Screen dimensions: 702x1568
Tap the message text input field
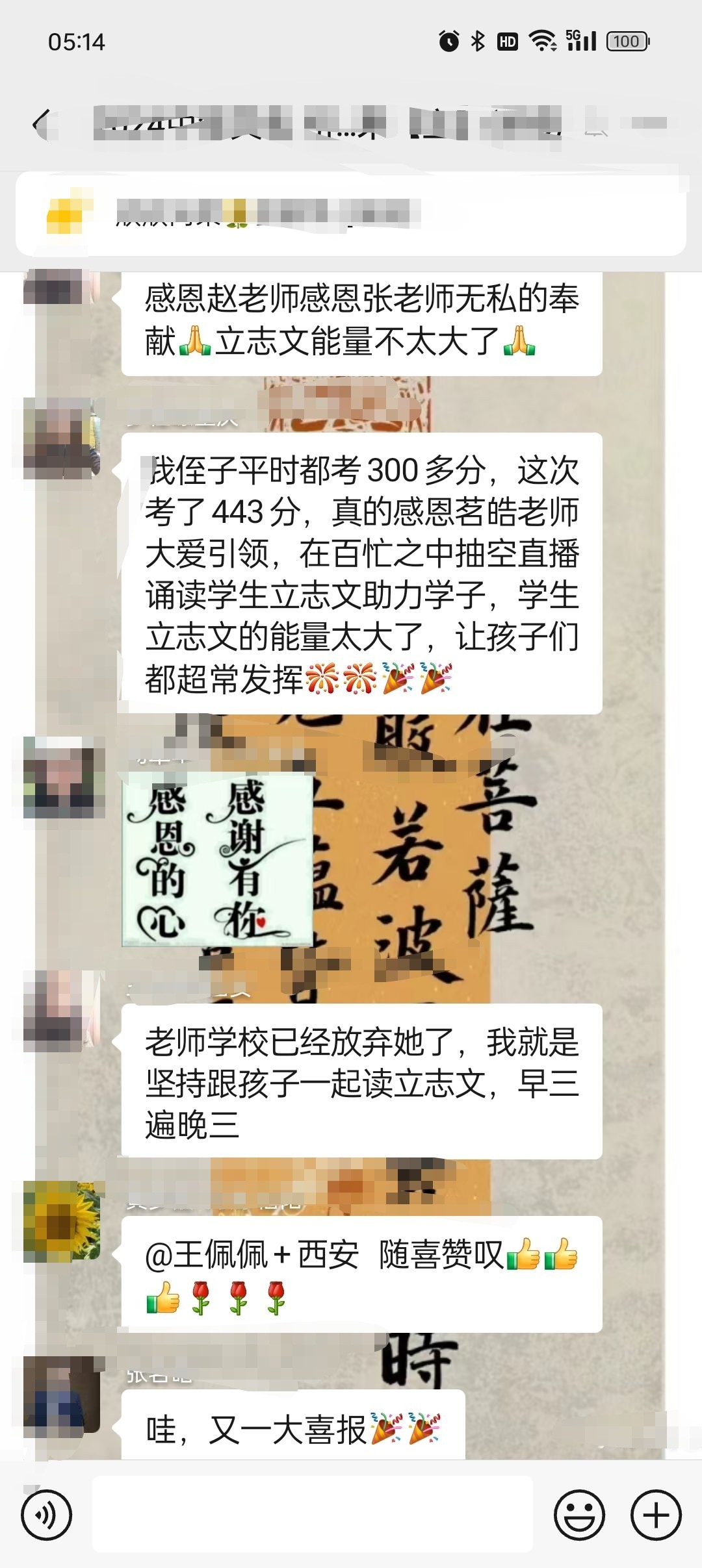(x=312, y=1515)
